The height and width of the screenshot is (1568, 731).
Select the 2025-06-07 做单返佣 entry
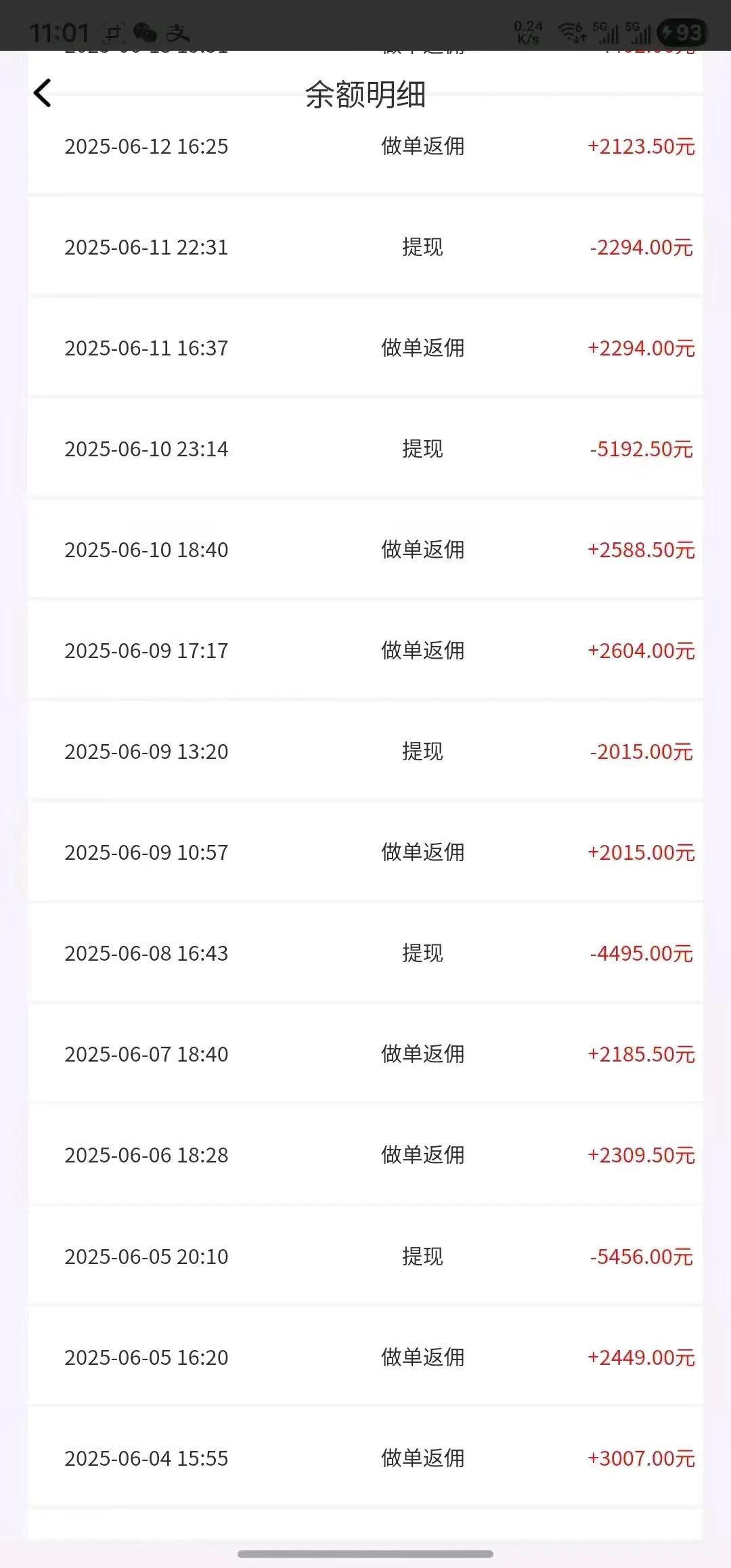(x=365, y=1053)
